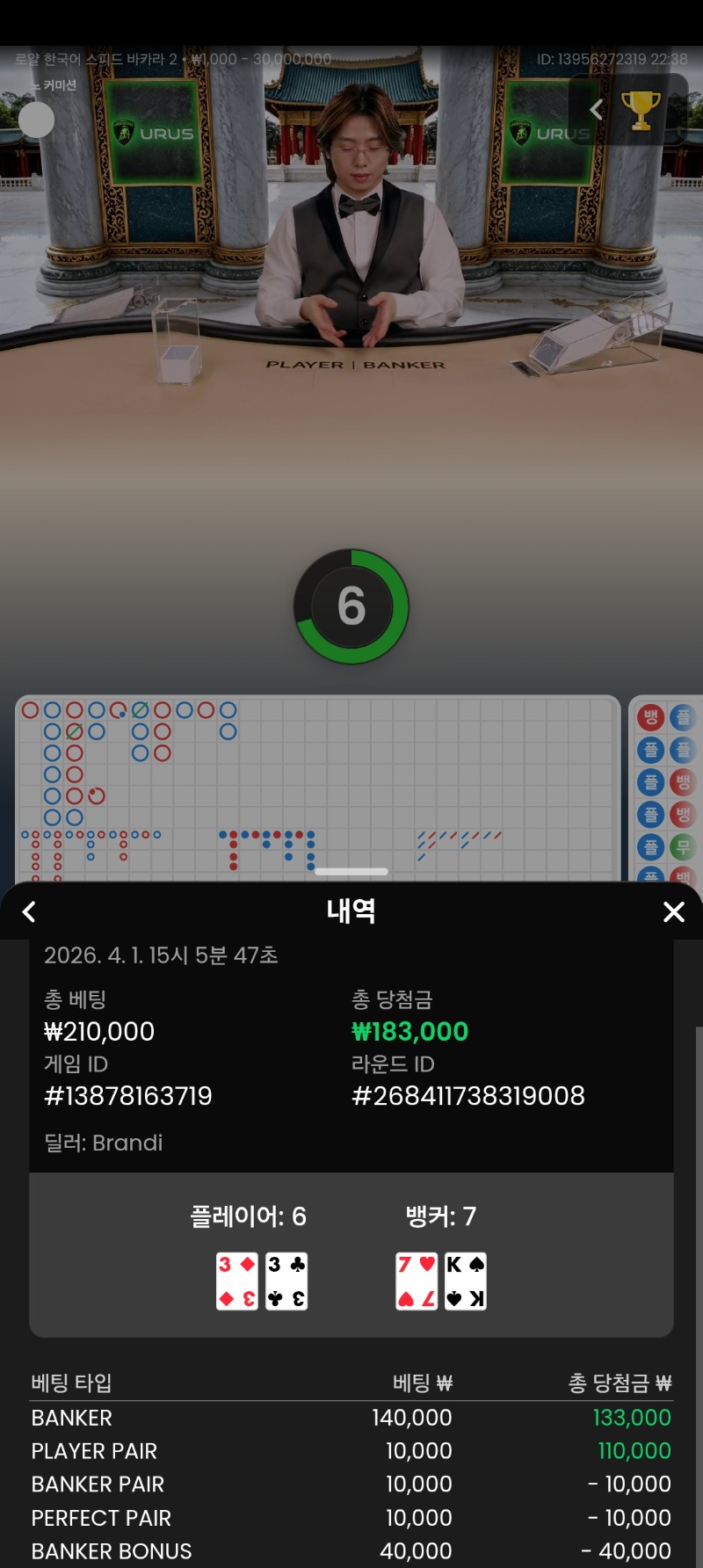Close the 내역 history panel

pyautogui.click(x=673, y=911)
